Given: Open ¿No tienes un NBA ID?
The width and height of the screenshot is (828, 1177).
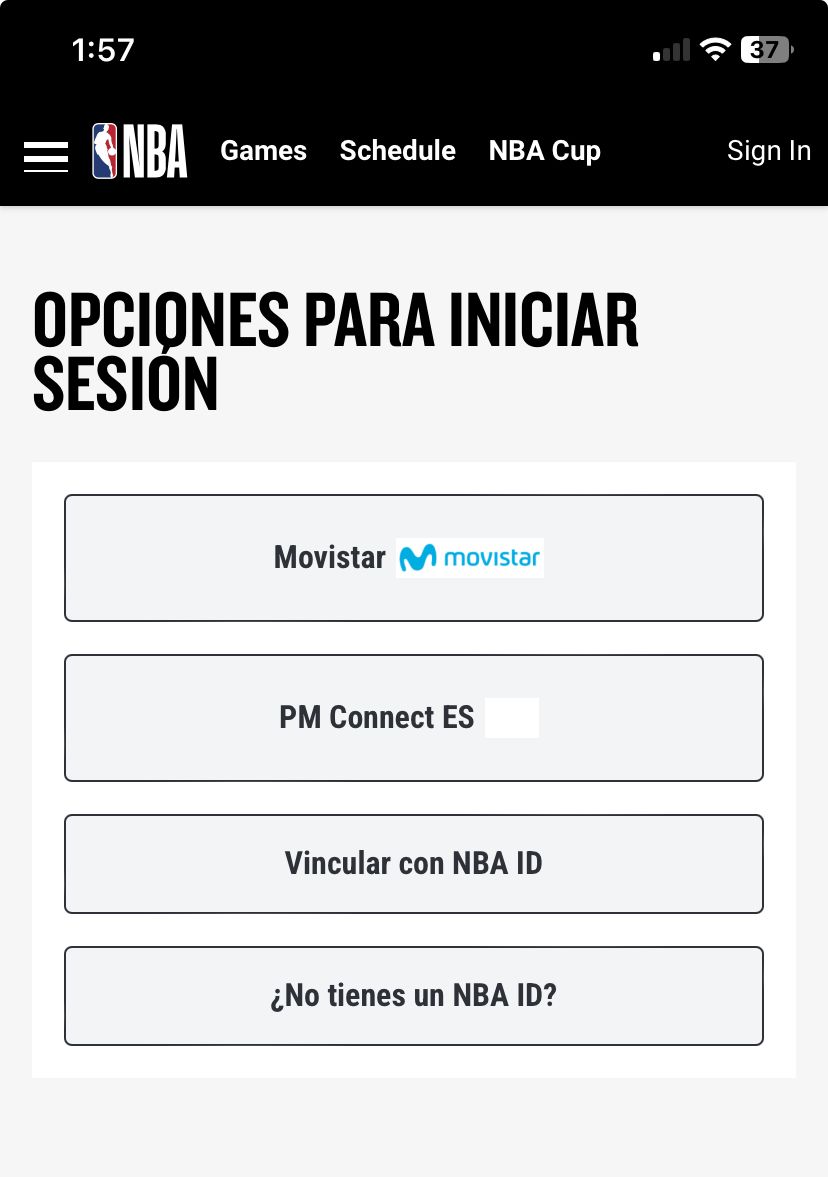Looking at the screenshot, I should 413,996.
